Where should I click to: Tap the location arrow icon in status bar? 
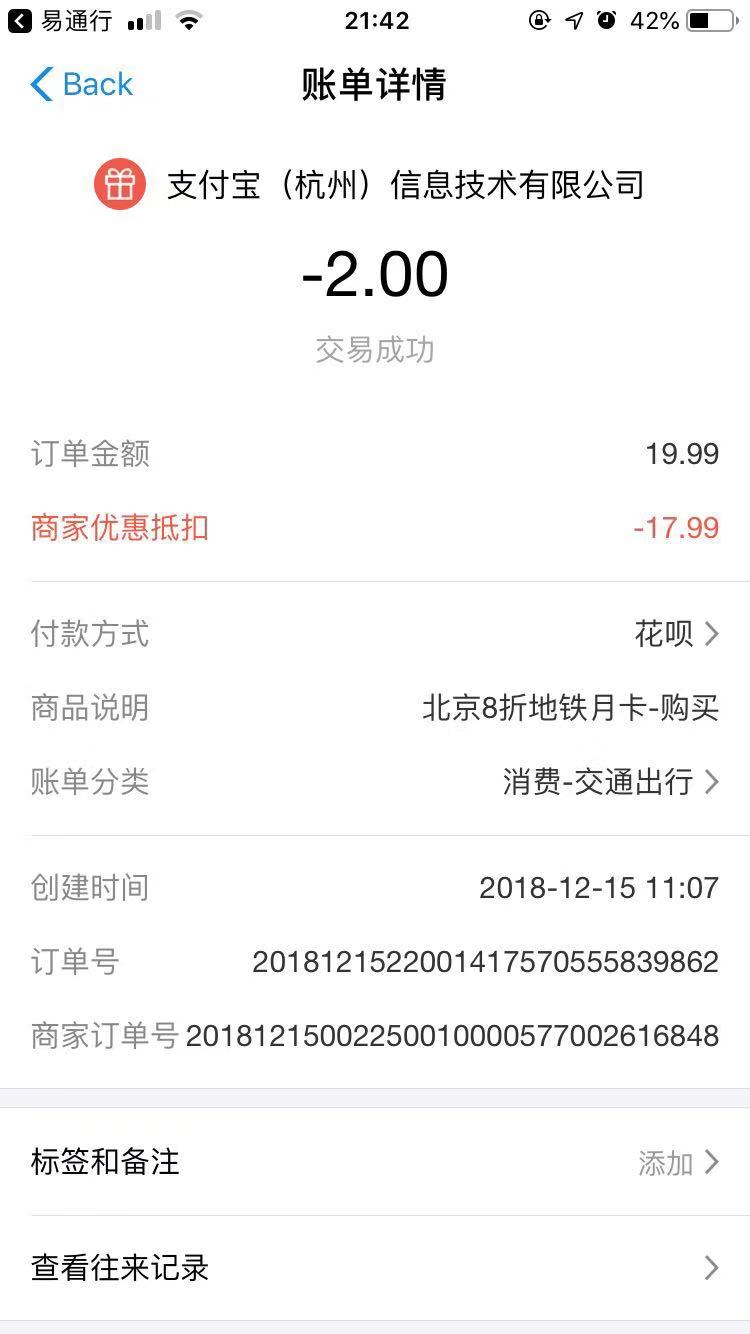(572, 18)
